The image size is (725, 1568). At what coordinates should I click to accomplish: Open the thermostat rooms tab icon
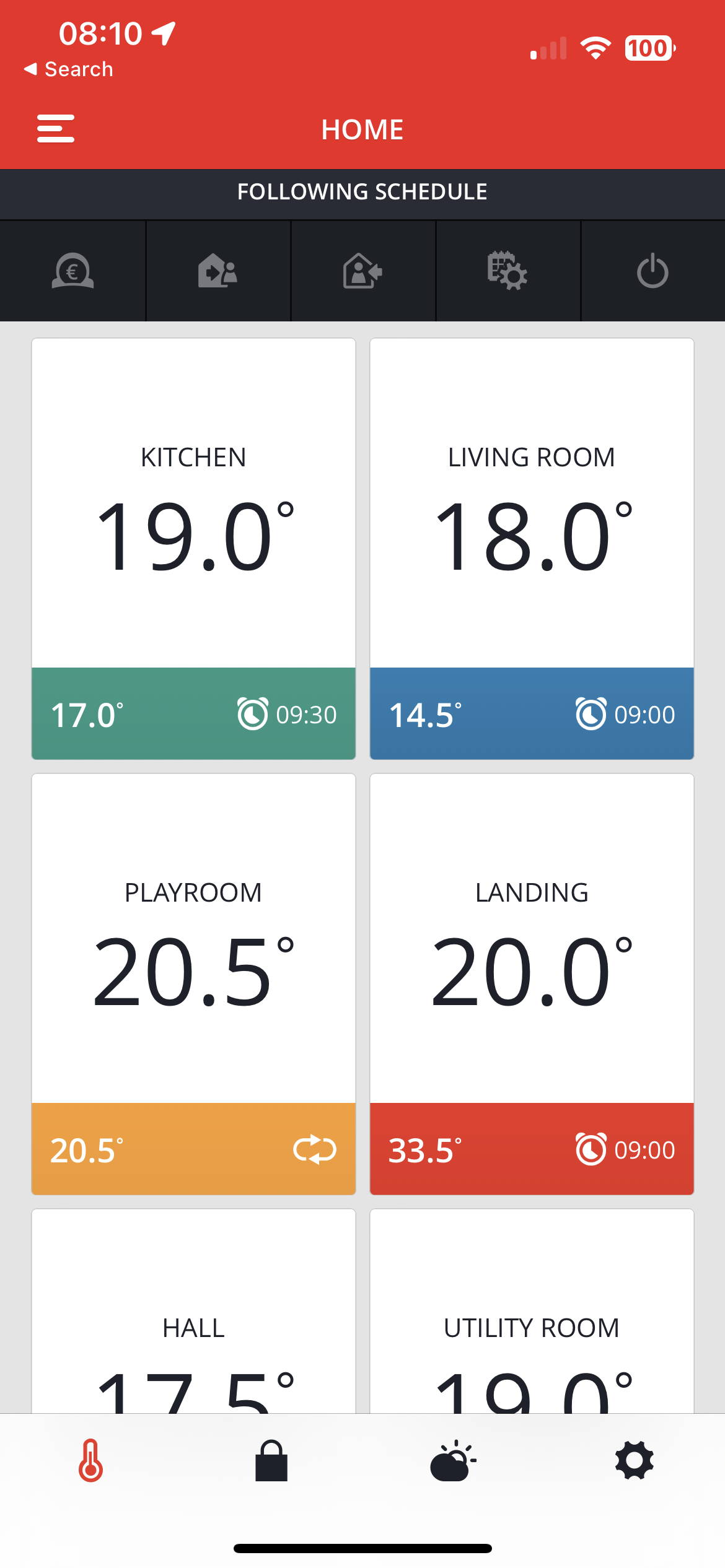[90, 1461]
